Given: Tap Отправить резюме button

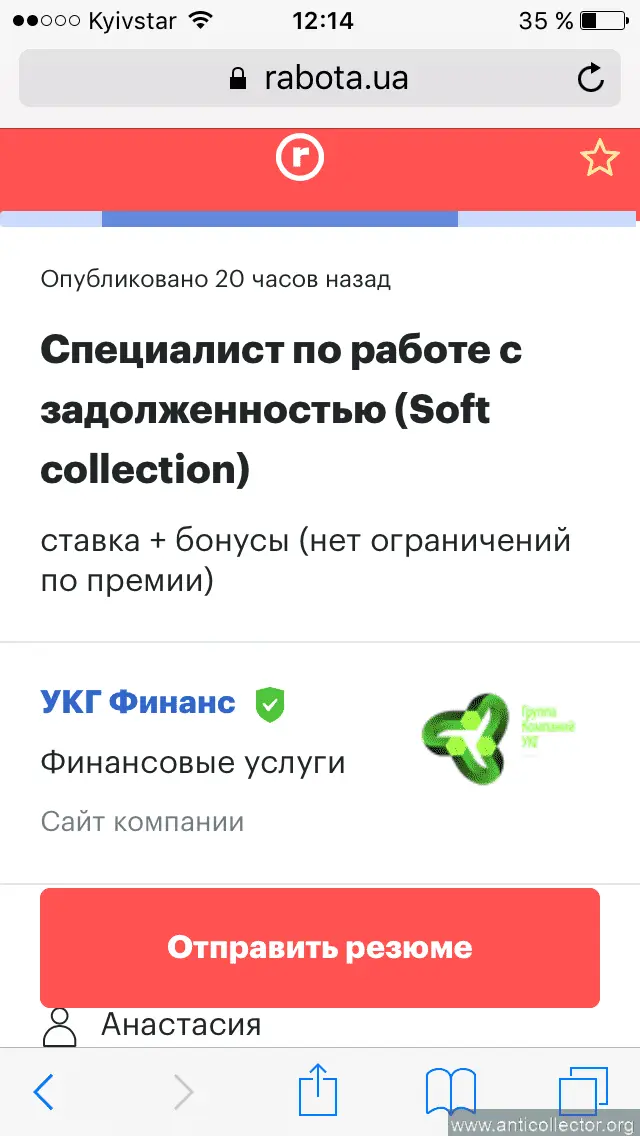Looking at the screenshot, I should (320, 947).
